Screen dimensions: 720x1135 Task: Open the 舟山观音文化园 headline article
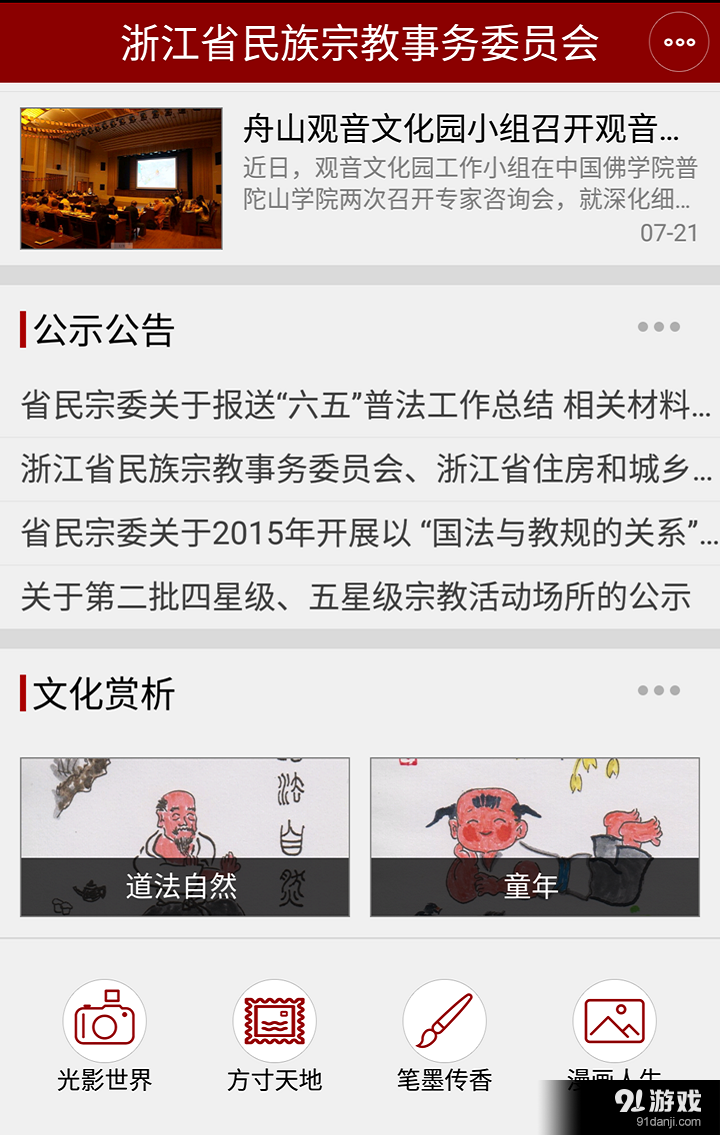(470, 125)
